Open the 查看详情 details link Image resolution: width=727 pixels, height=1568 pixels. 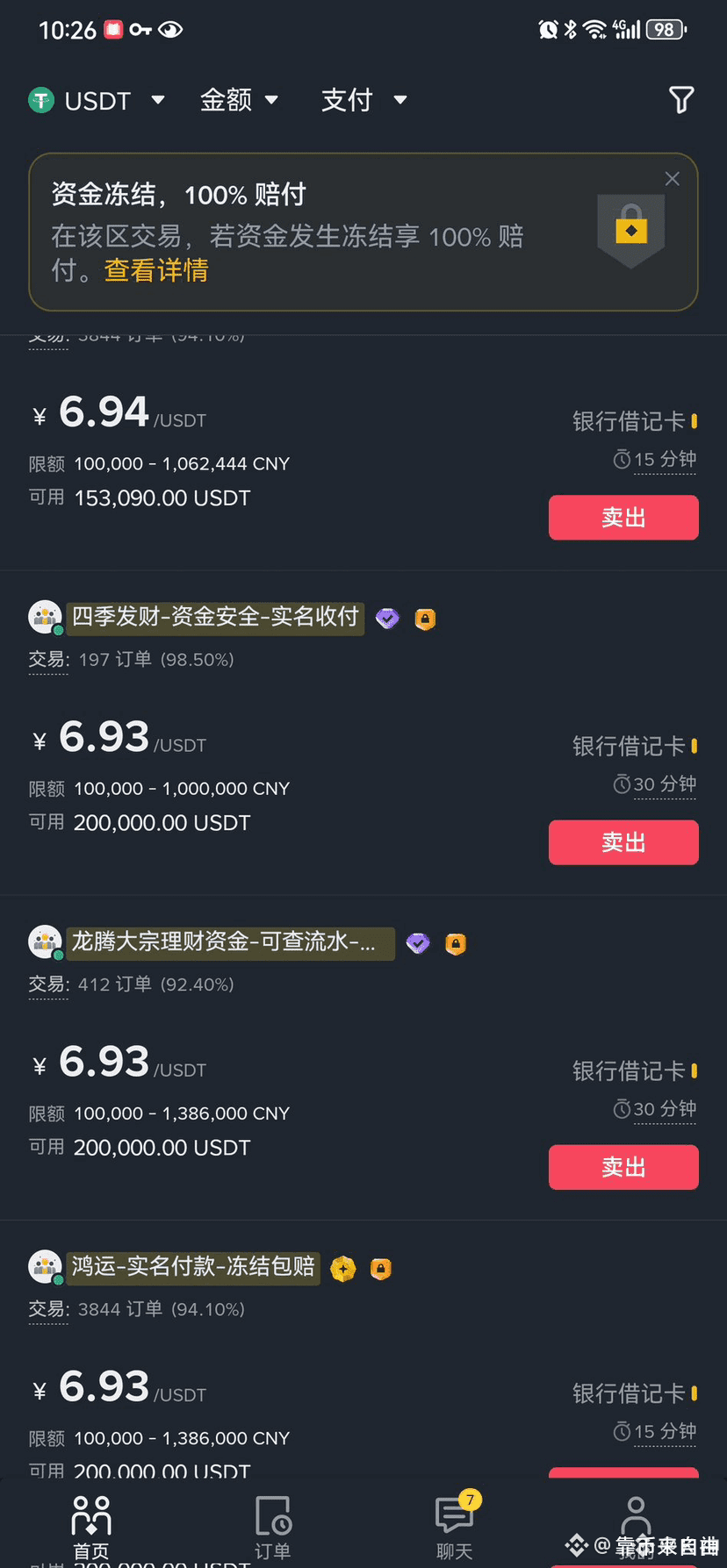tap(155, 271)
